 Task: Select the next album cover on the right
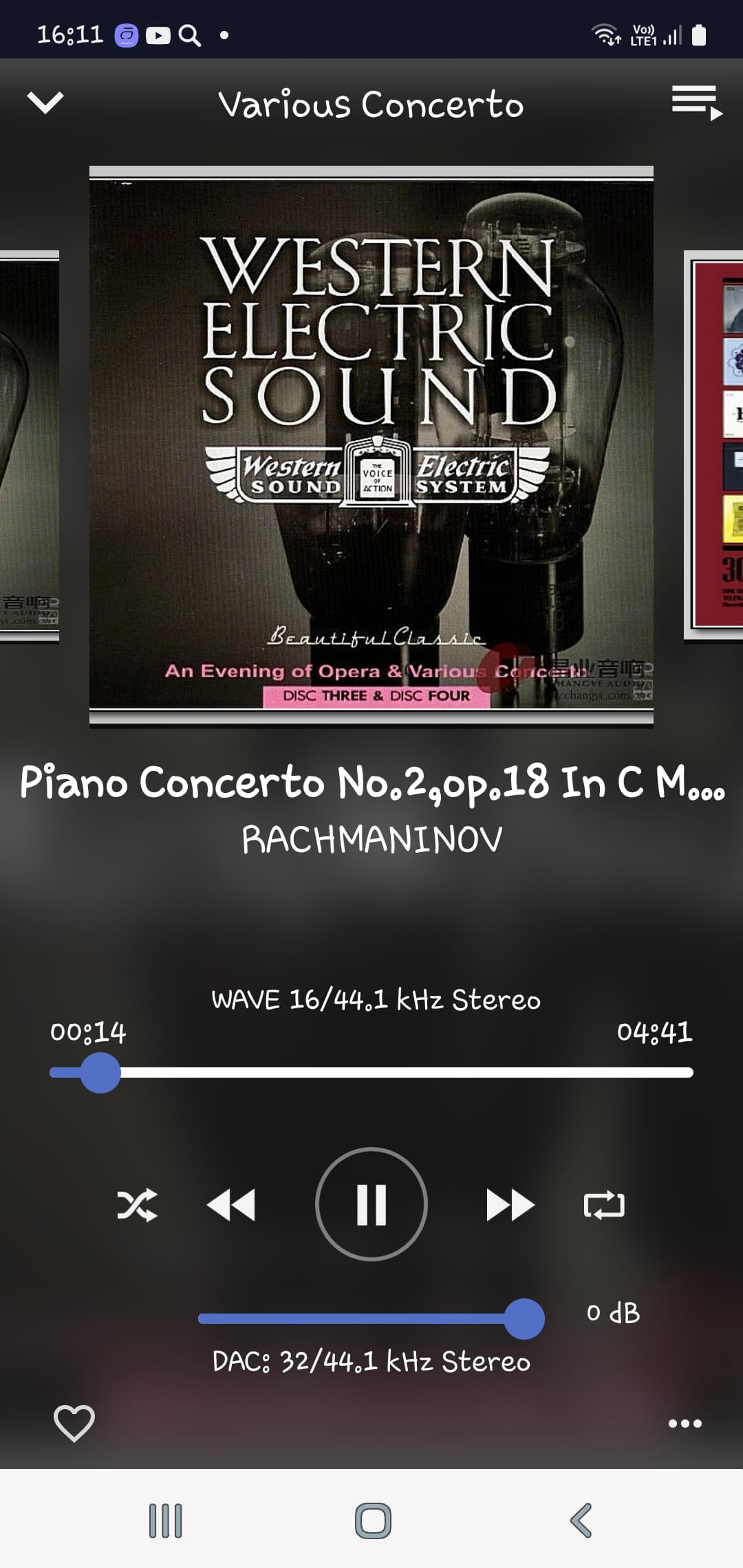[713, 445]
